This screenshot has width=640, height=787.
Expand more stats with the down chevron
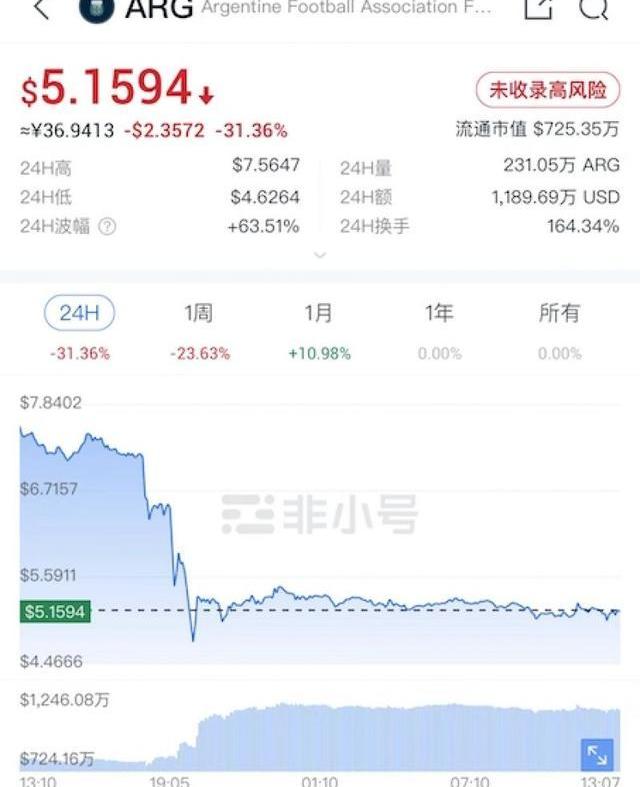click(320, 256)
